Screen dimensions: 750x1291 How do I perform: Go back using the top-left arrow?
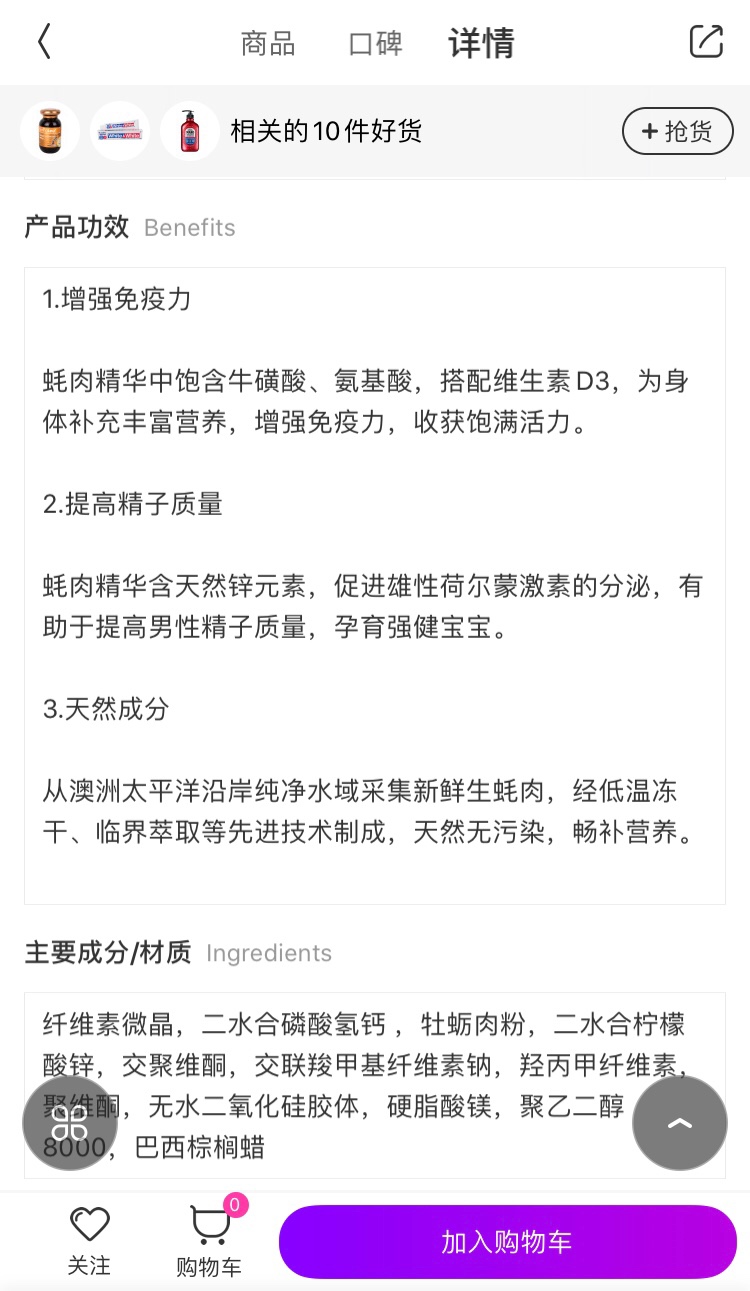click(43, 42)
